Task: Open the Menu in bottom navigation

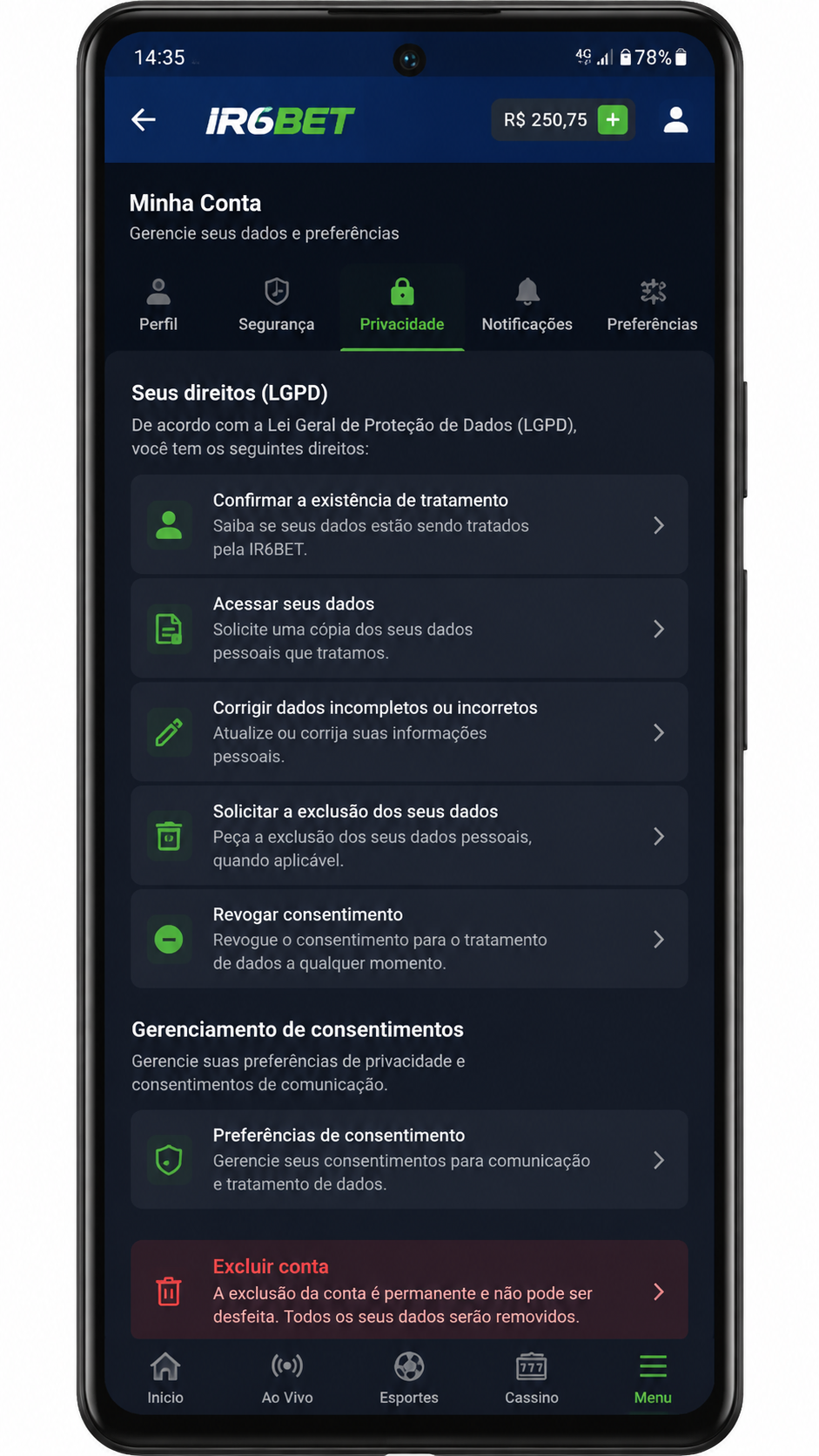Action: (x=653, y=1378)
